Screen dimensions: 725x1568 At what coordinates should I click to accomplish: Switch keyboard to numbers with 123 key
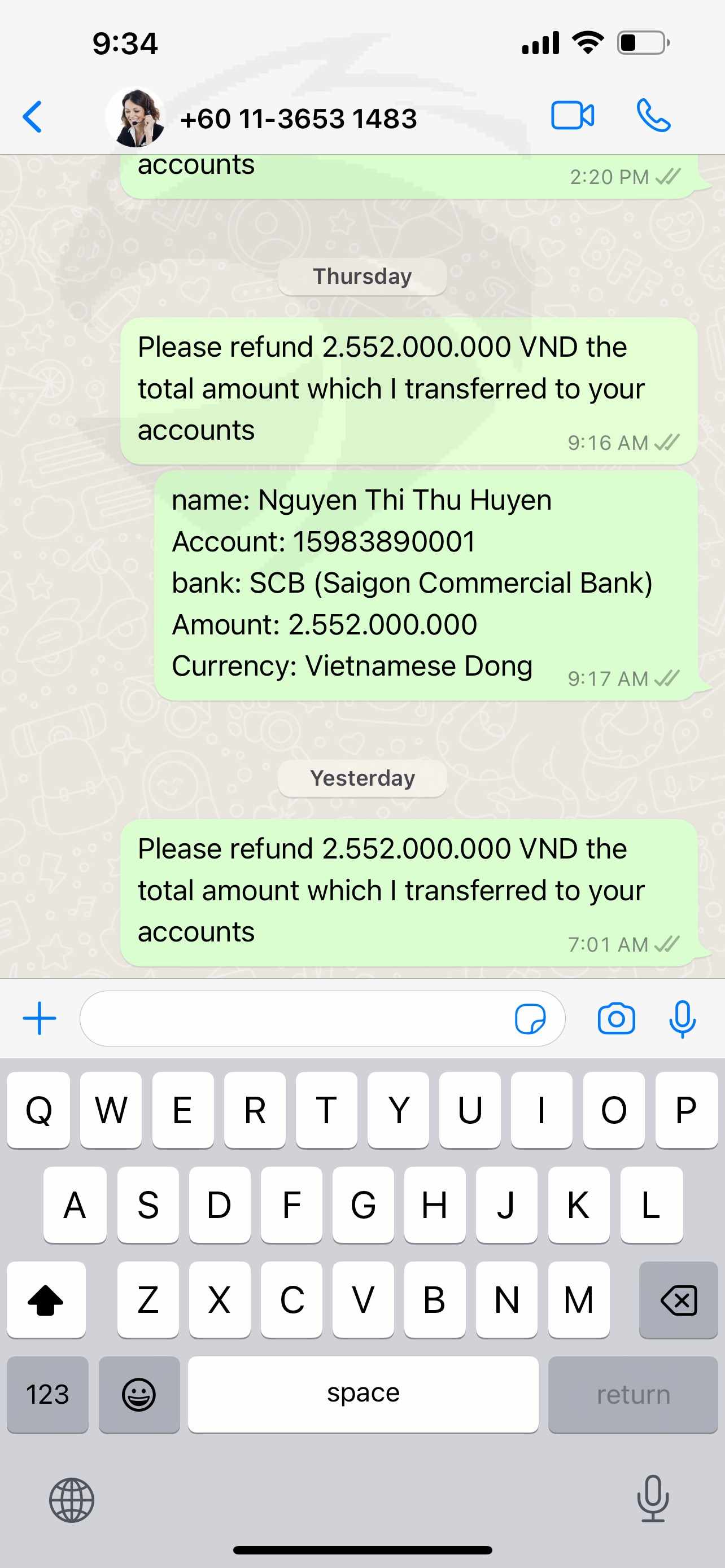(x=47, y=1394)
